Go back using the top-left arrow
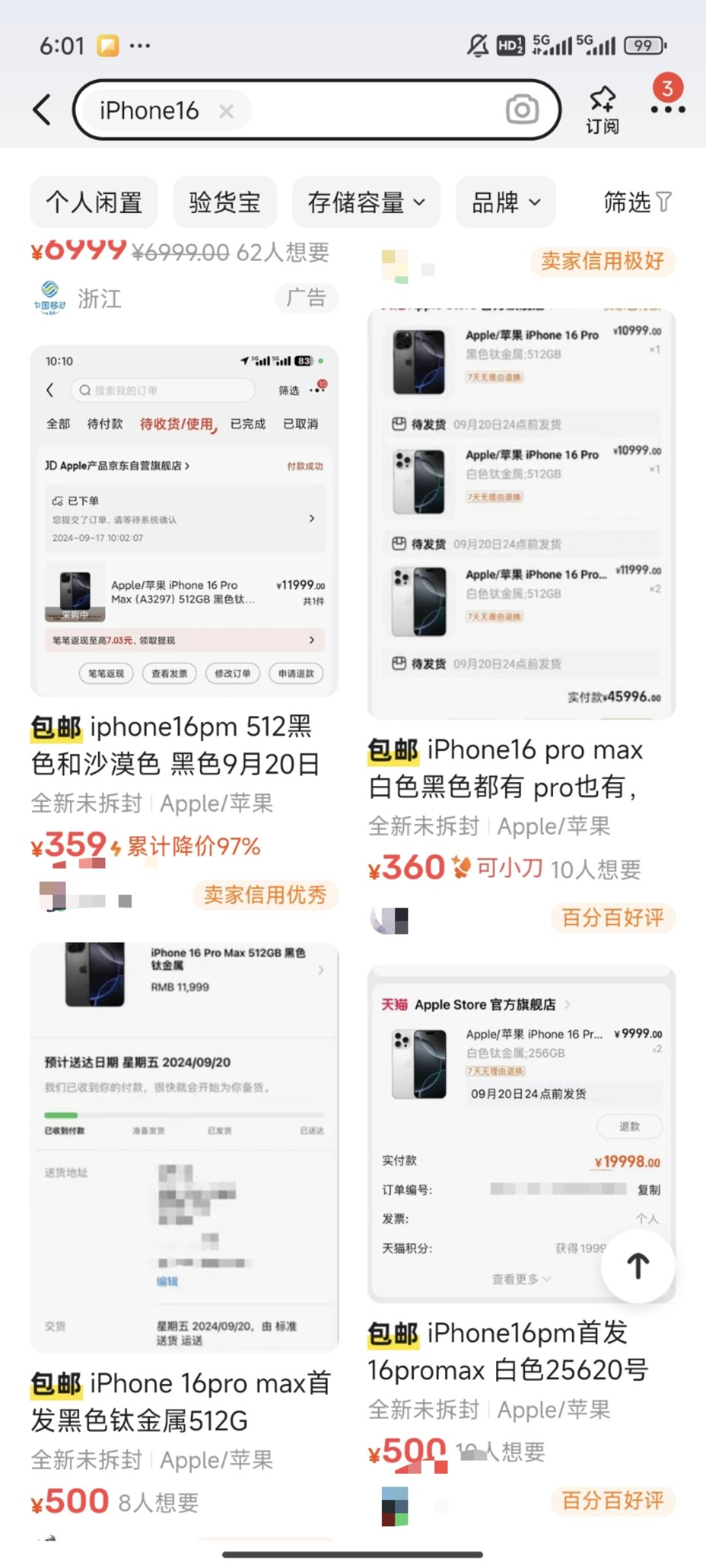This screenshot has width=706, height=1568. [42, 109]
